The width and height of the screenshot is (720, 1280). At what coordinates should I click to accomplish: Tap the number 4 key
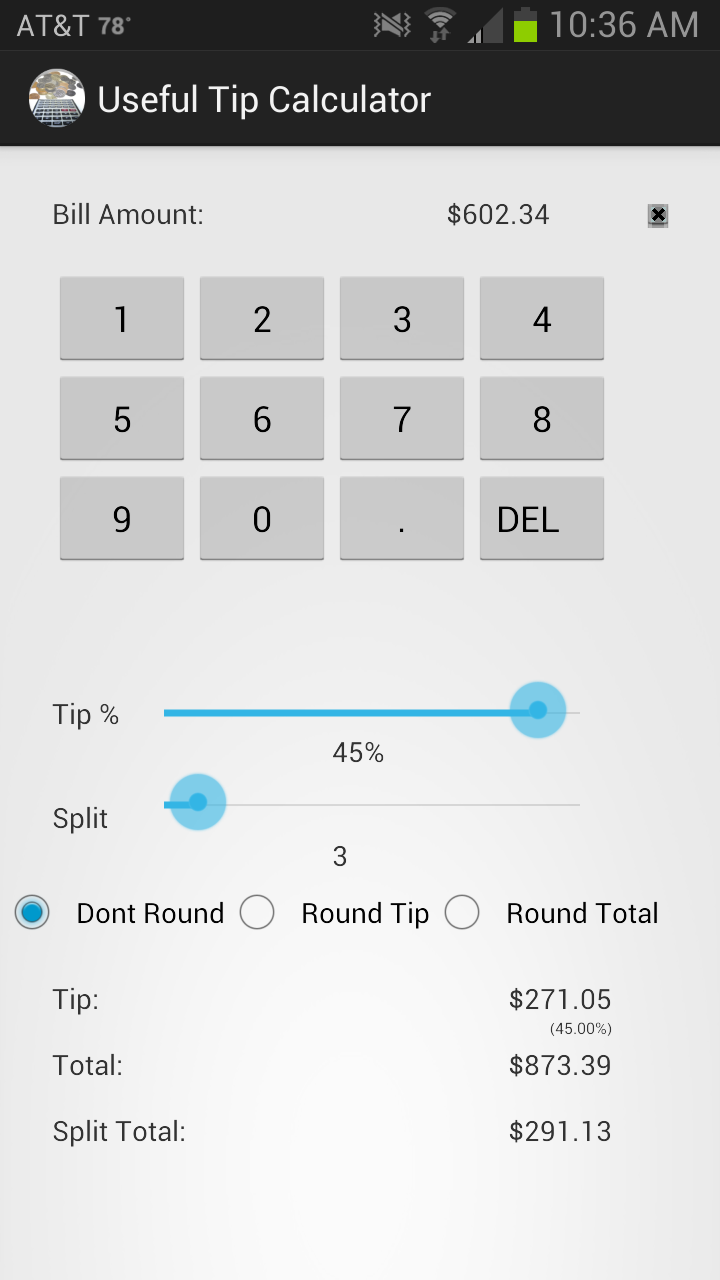[x=541, y=318]
